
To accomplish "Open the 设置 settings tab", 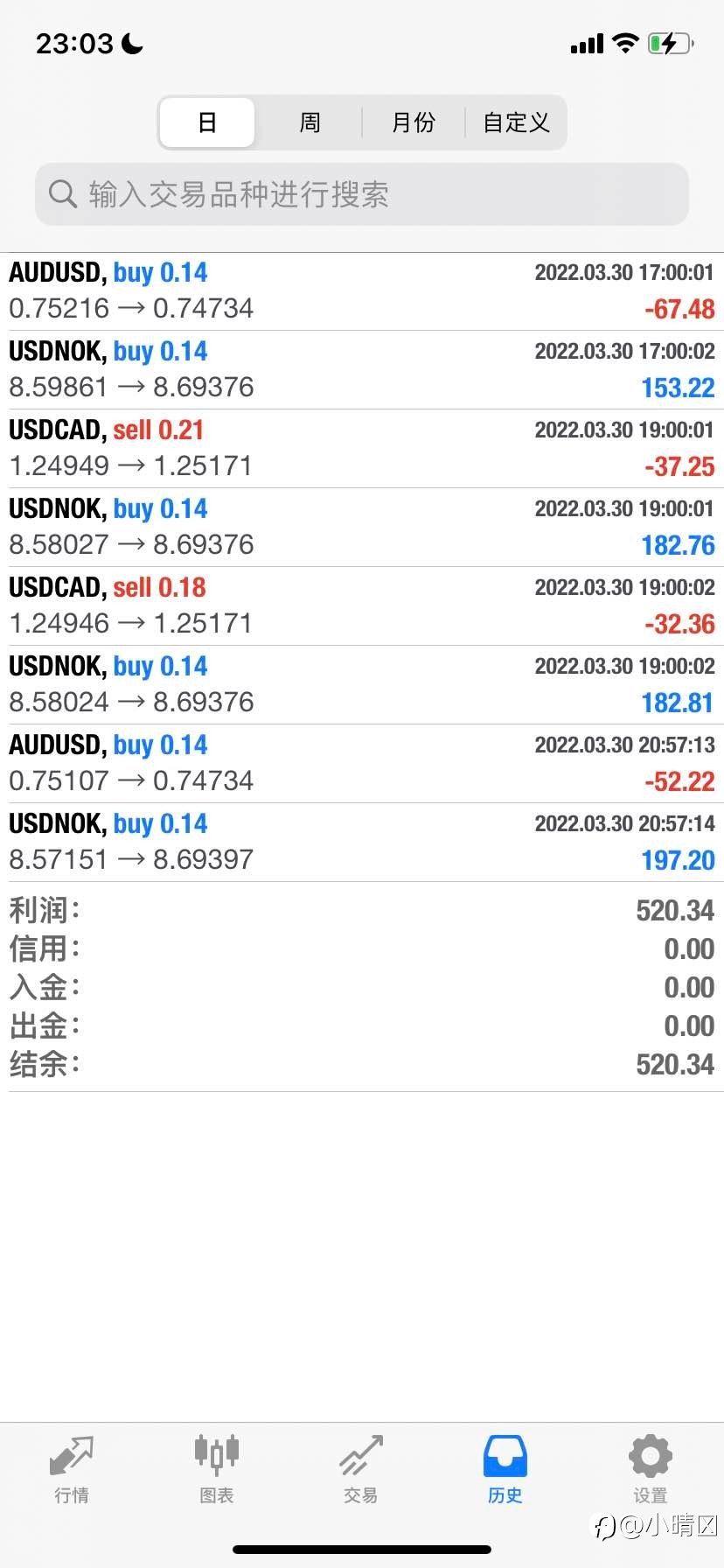I will tap(650, 1470).
